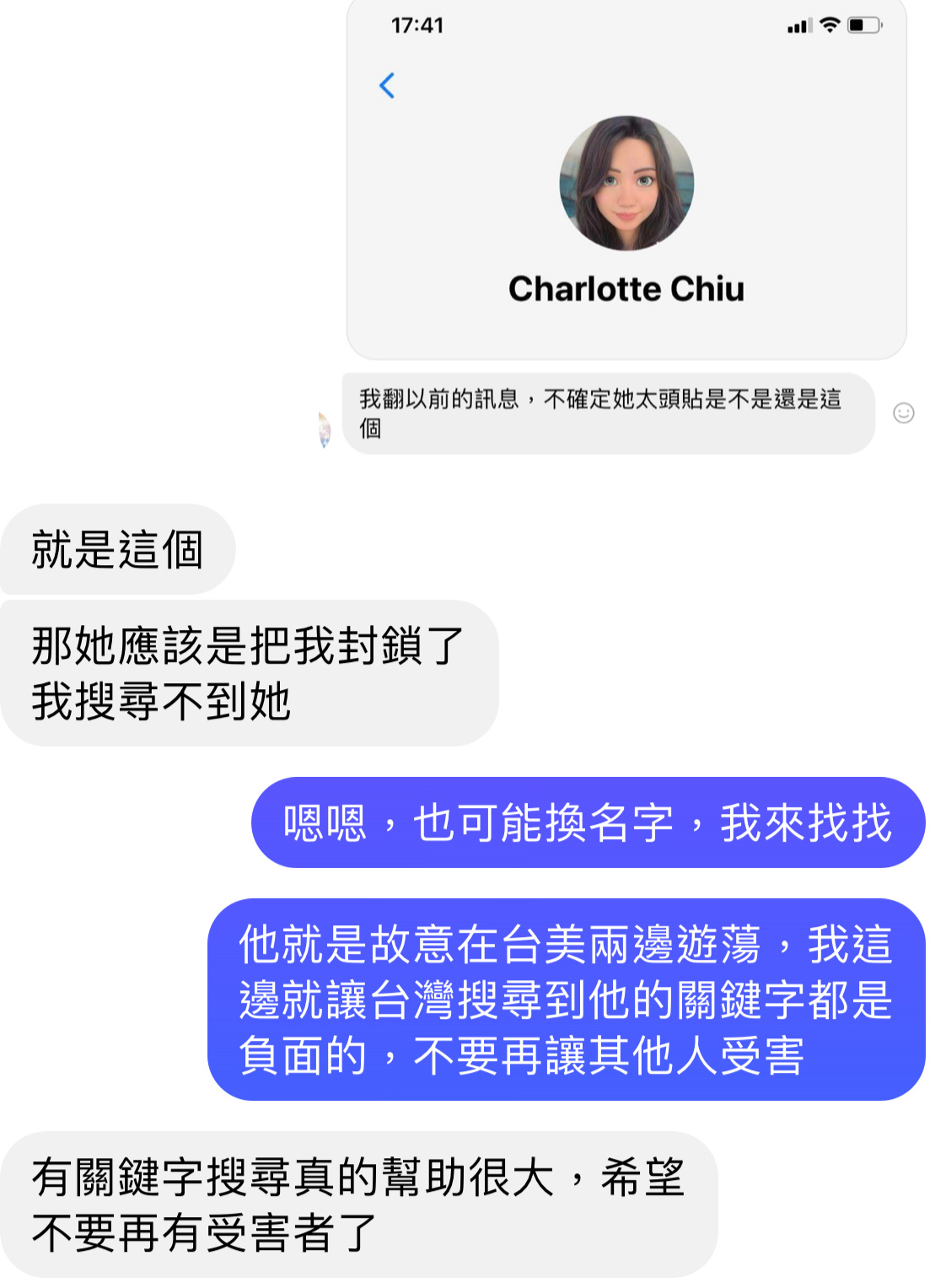Open the shared Charlotte Chiu screenshot image
This screenshot has height=1288, width=946.
point(626,178)
